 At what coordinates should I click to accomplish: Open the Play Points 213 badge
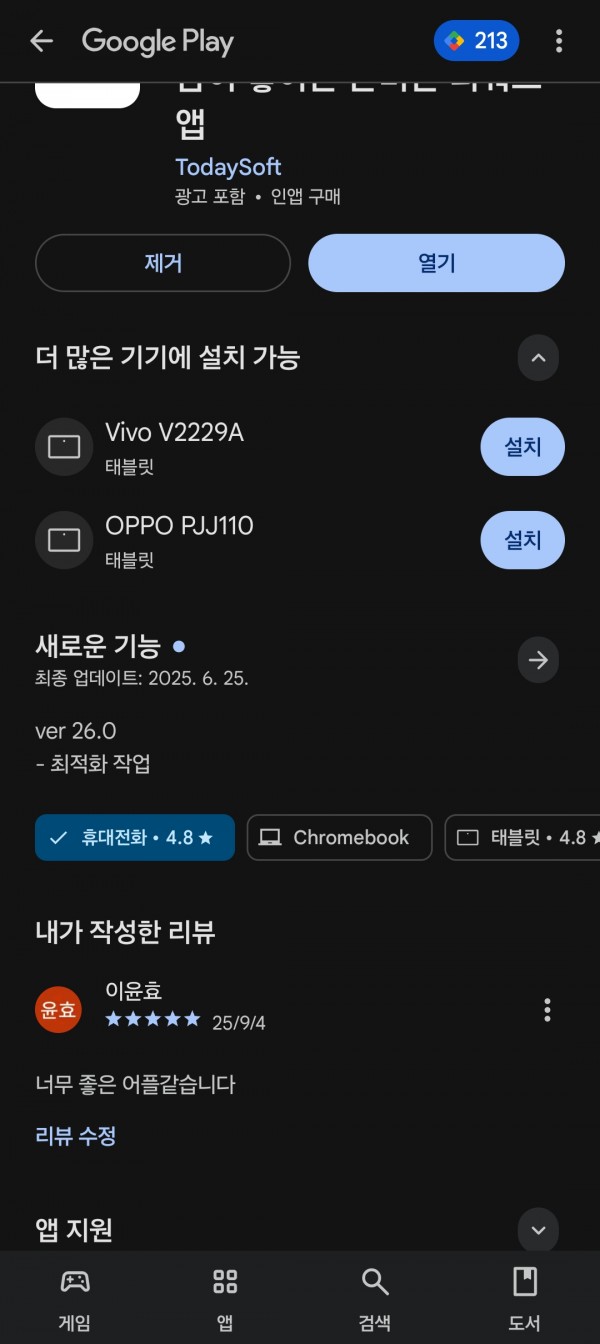point(478,41)
